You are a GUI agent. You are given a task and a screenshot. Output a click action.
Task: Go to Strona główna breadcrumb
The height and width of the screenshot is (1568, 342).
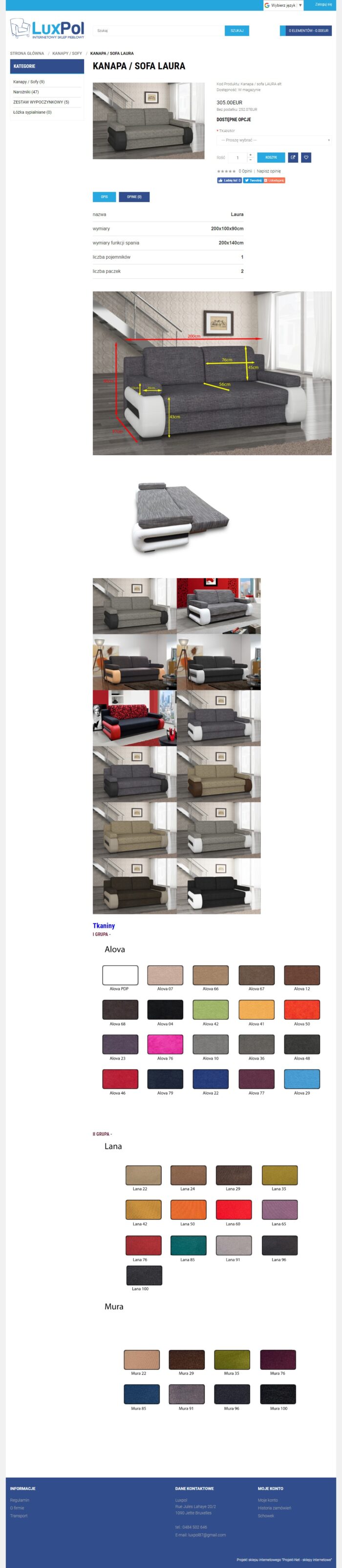[27, 54]
